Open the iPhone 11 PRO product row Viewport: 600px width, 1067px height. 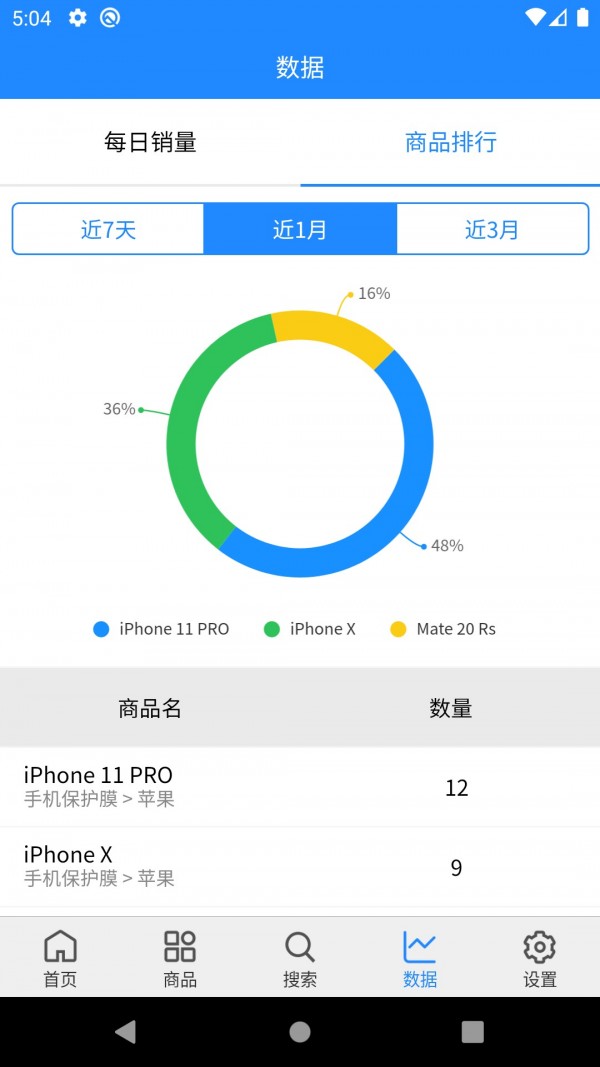[300, 787]
